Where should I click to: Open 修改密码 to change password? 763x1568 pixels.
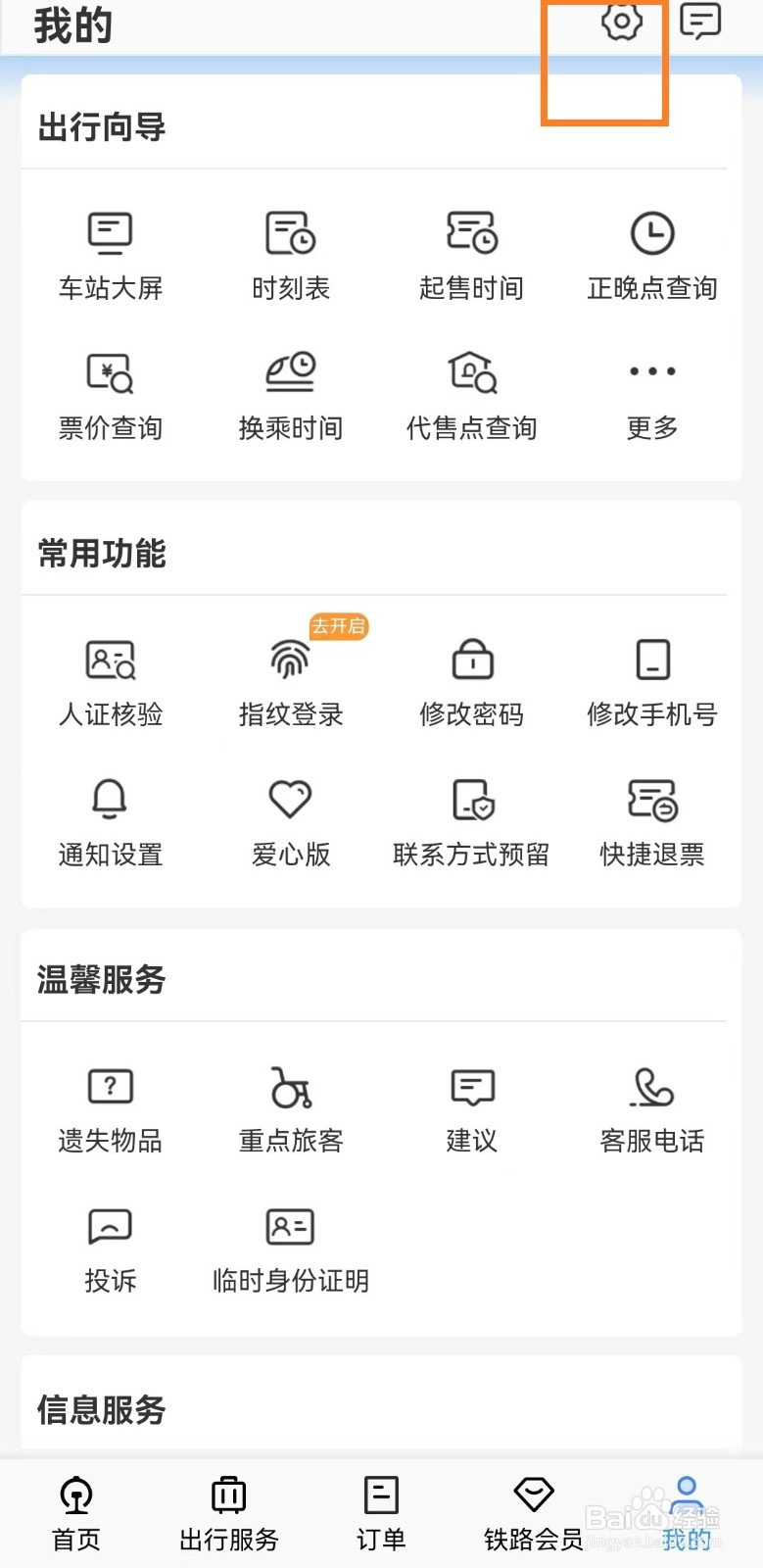pos(471,681)
